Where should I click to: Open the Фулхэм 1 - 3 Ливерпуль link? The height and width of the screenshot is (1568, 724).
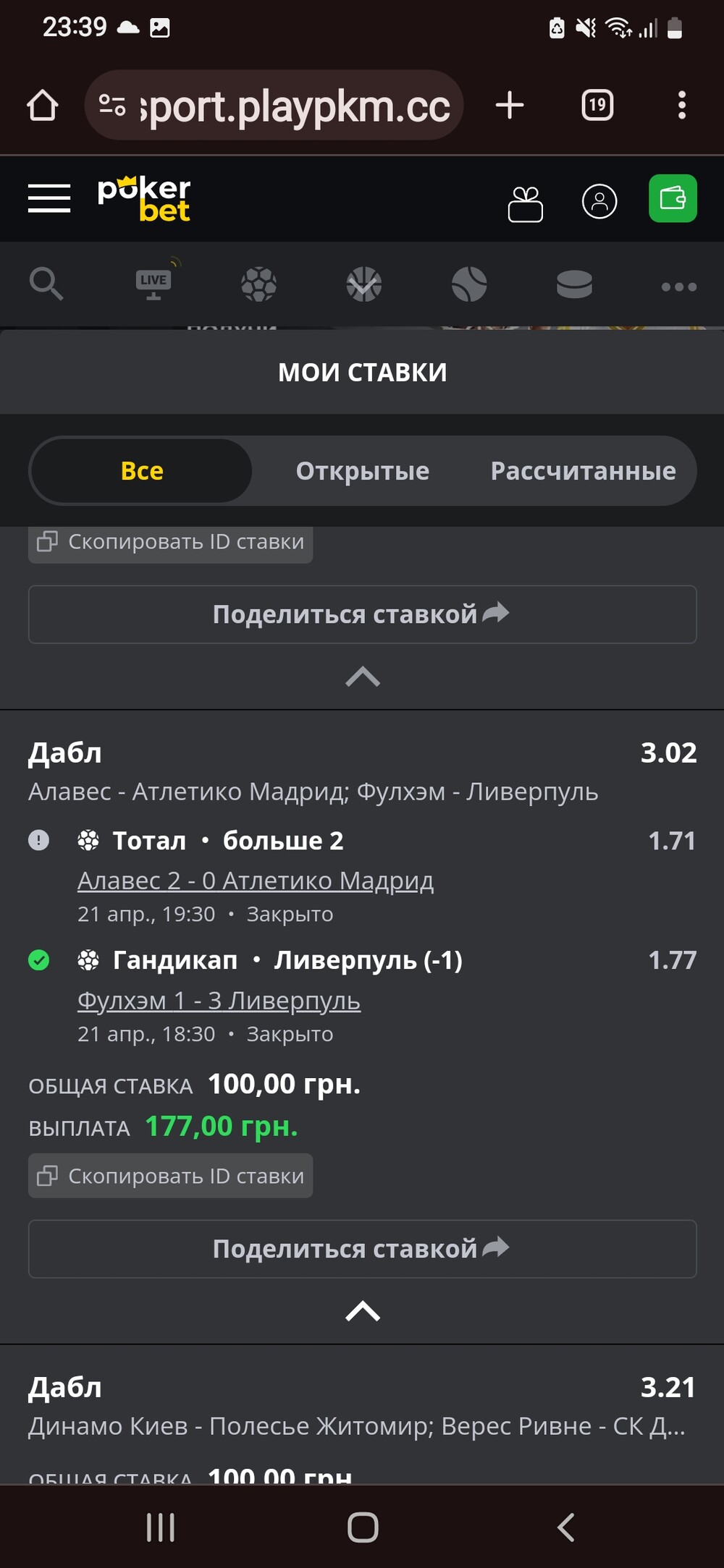(219, 1001)
